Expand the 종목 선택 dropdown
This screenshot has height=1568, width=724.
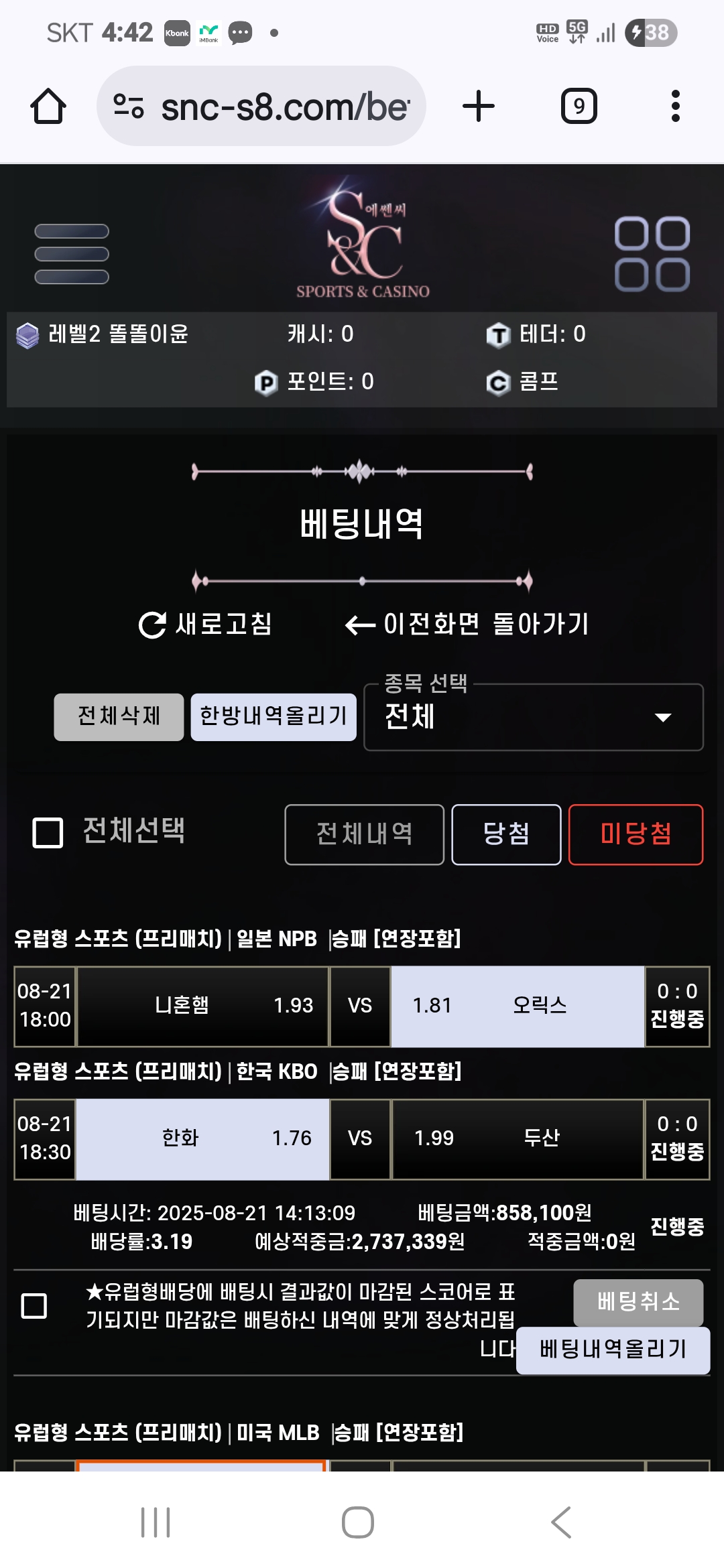(534, 717)
